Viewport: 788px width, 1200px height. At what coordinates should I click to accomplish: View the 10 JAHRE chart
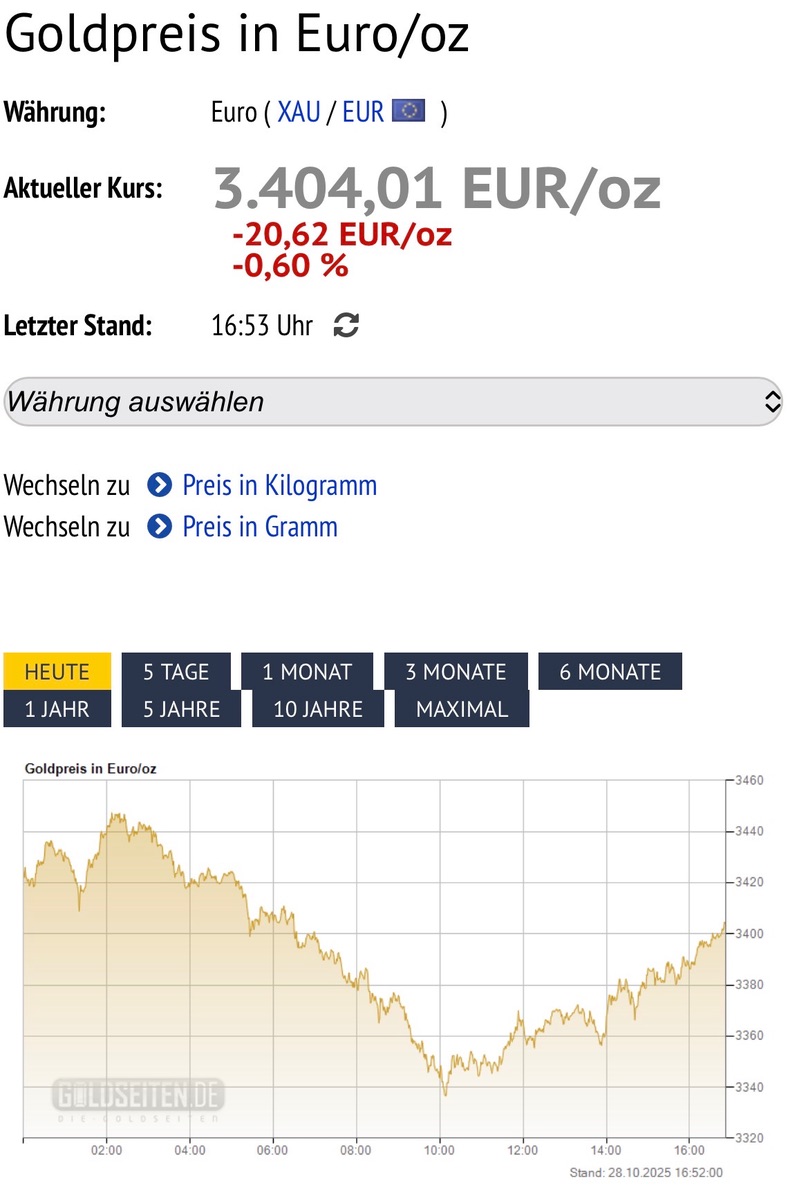pyautogui.click(x=317, y=709)
